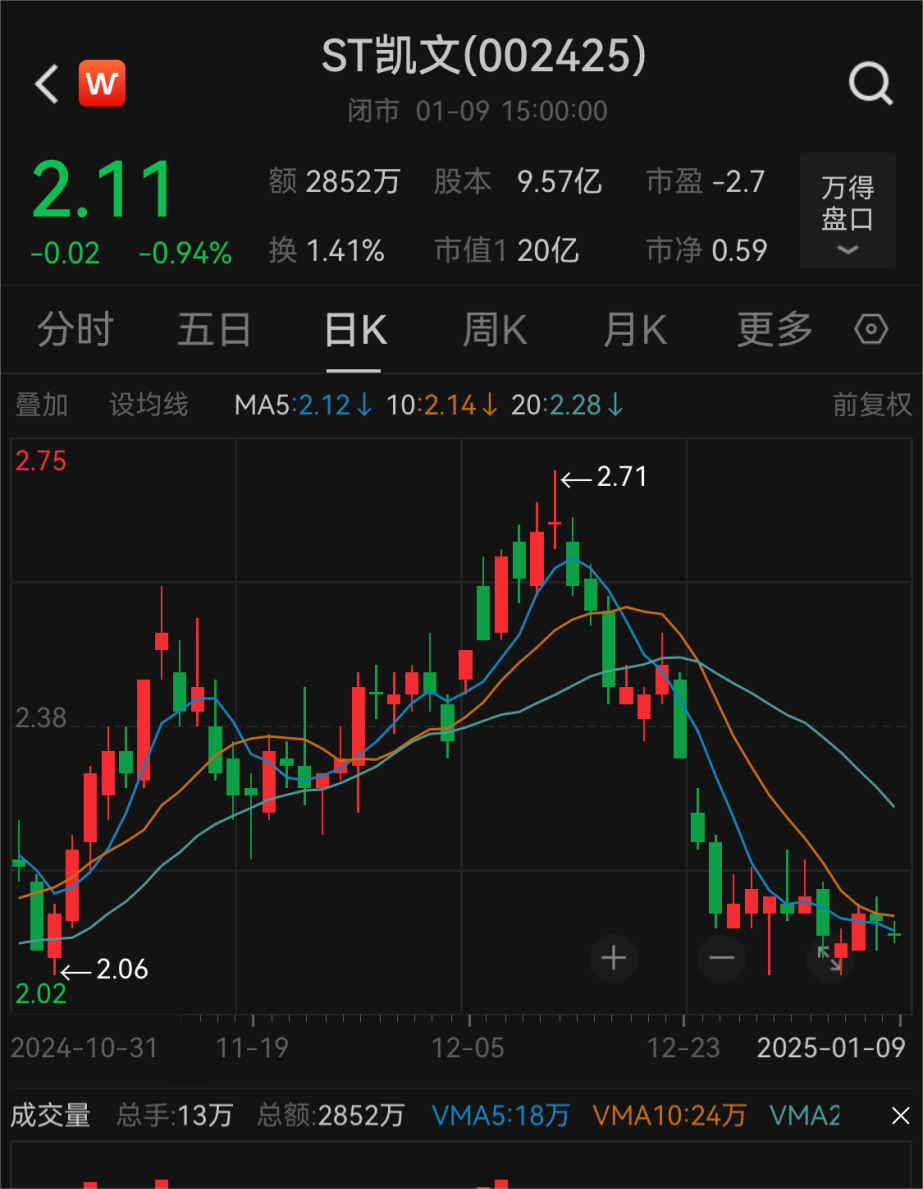Open chart settings hexagon icon
Screen dimensions: 923x1189
pos(871,329)
